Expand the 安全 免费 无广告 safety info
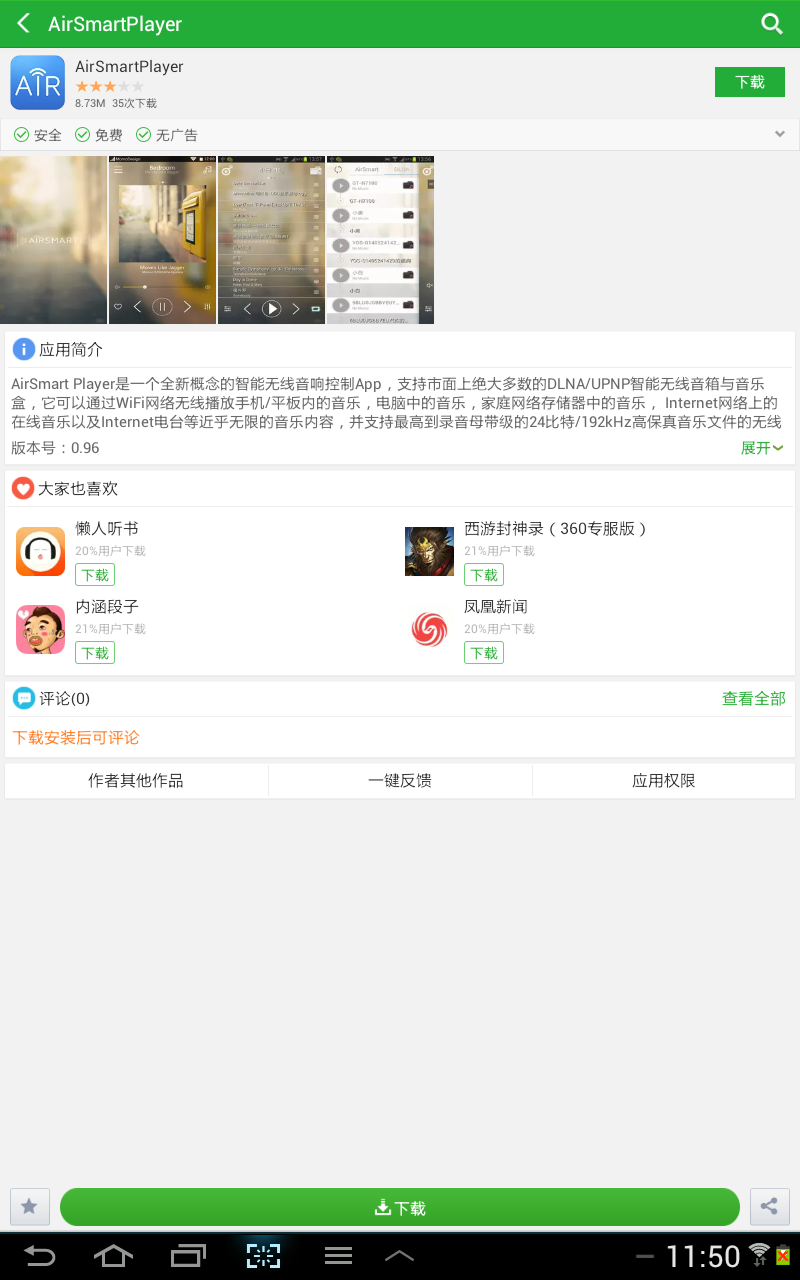Viewport: 800px width, 1280px height. point(779,134)
